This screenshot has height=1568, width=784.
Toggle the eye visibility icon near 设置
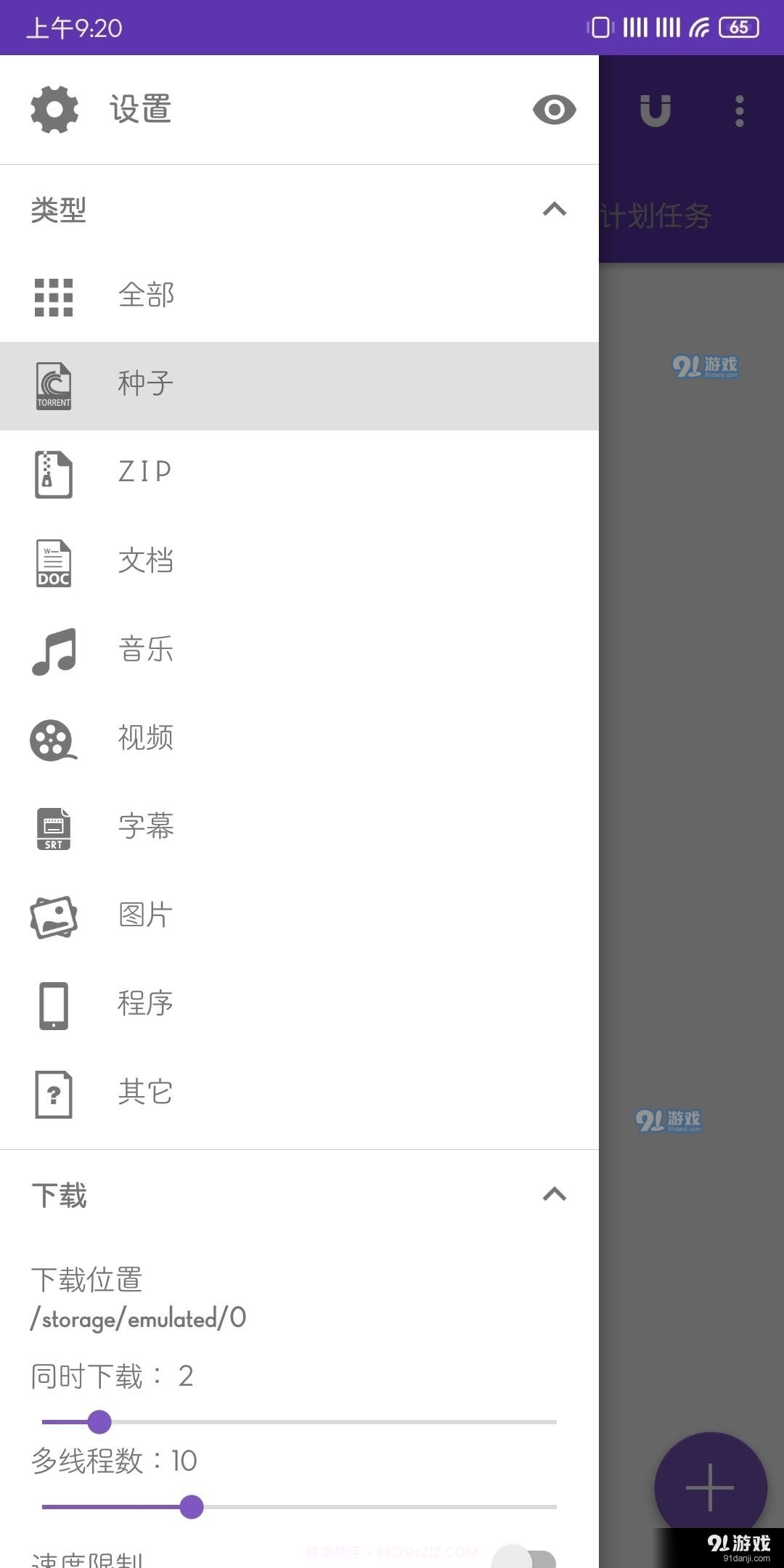[x=553, y=110]
